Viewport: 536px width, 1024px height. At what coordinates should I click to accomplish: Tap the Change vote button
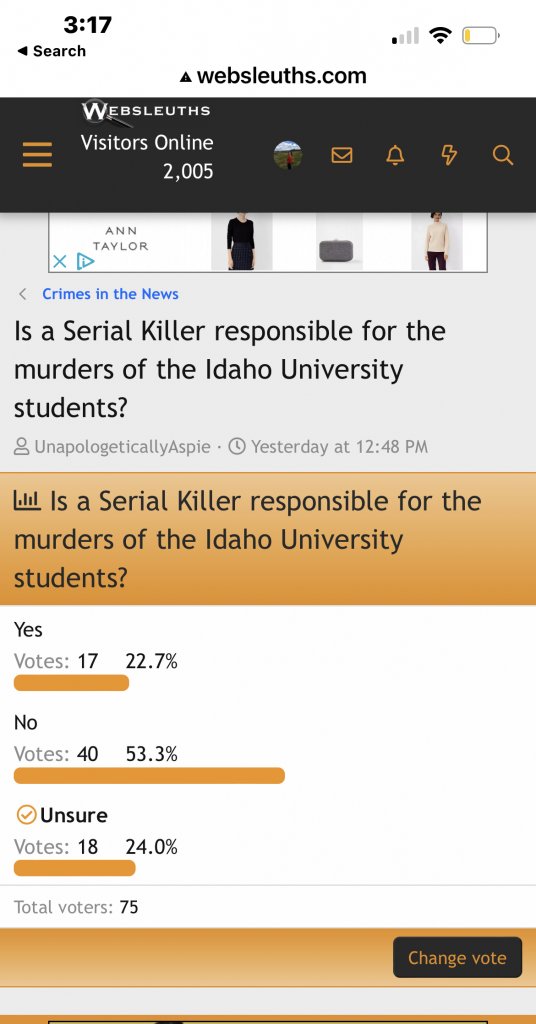pyautogui.click(x=457, y=957)
